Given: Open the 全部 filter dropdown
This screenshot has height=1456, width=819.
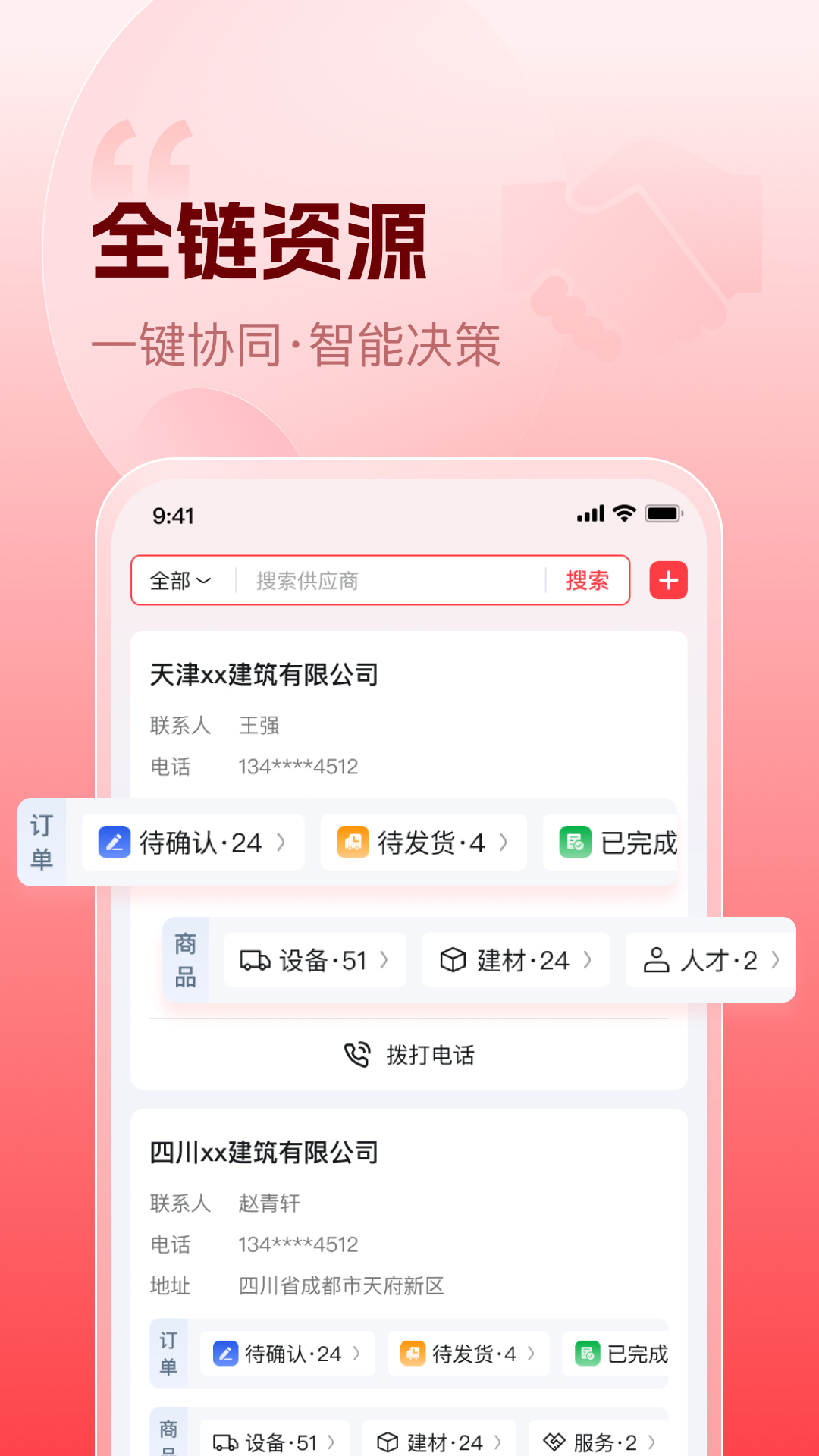Looking at the screenshot, I should pos(180,581).
